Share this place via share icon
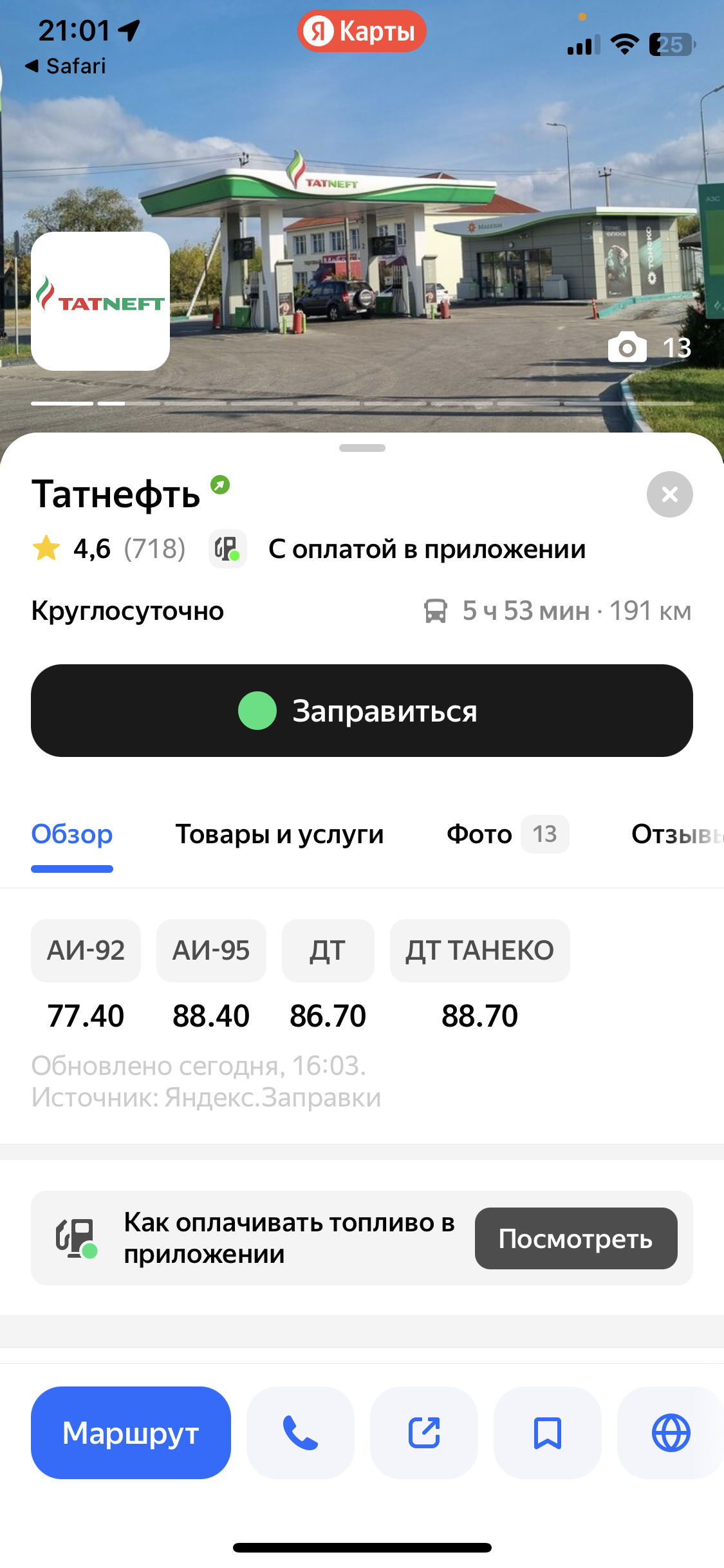Image resolution: width=724 pixels, height=1568 pixels. point(424,1433)
